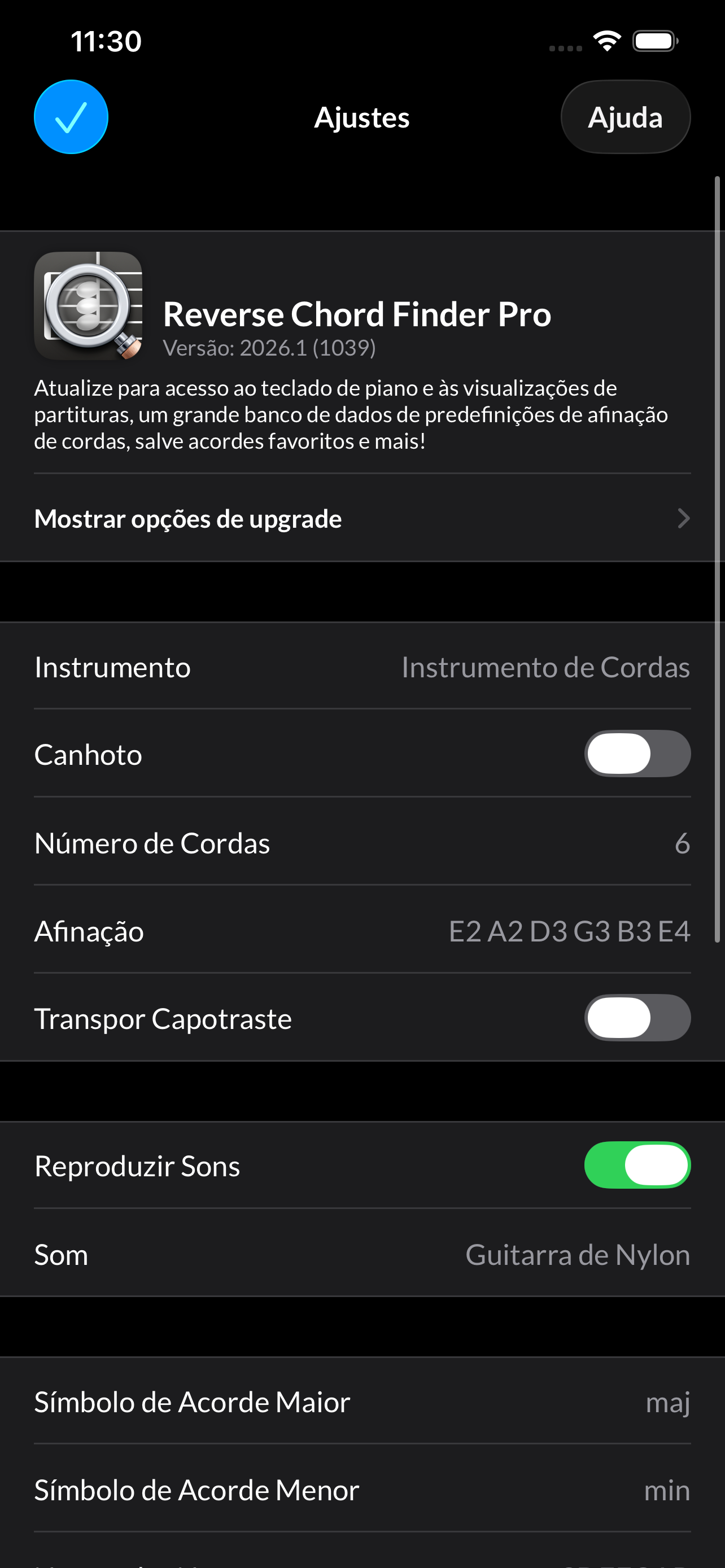Turn on Transpor Capotraste

[637, 1018]
